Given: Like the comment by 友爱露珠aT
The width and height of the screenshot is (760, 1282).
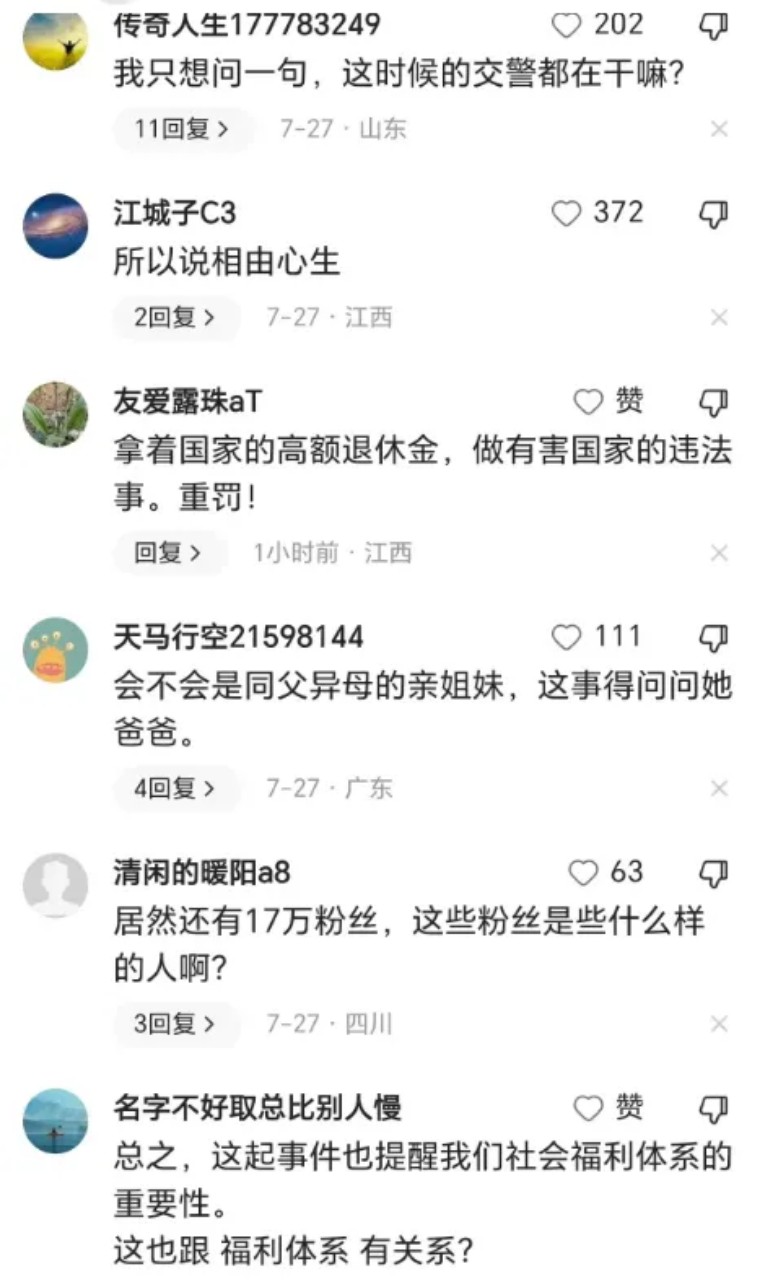Looking at the screenshot, I should 589,402.
